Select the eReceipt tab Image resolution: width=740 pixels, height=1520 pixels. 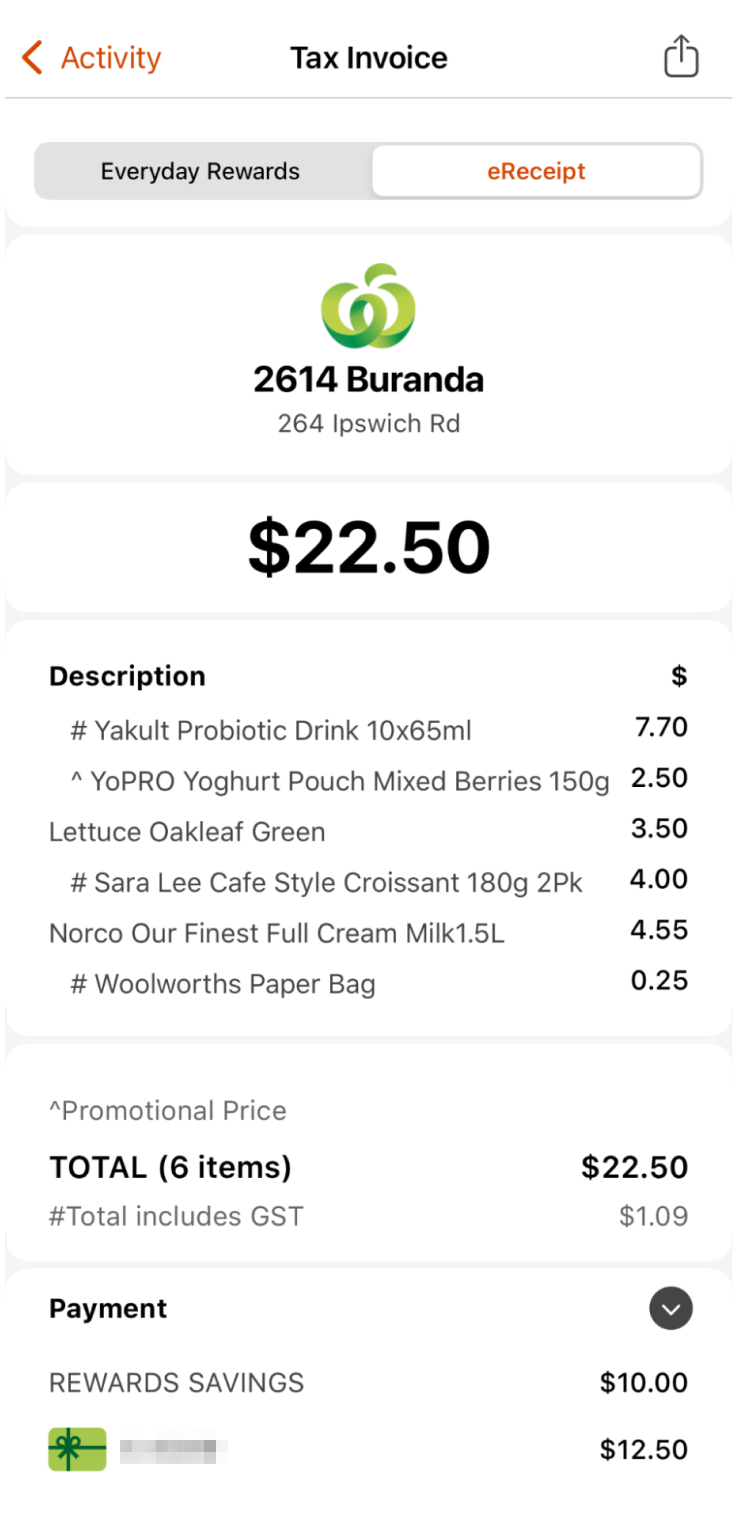[x=536, y=171]
